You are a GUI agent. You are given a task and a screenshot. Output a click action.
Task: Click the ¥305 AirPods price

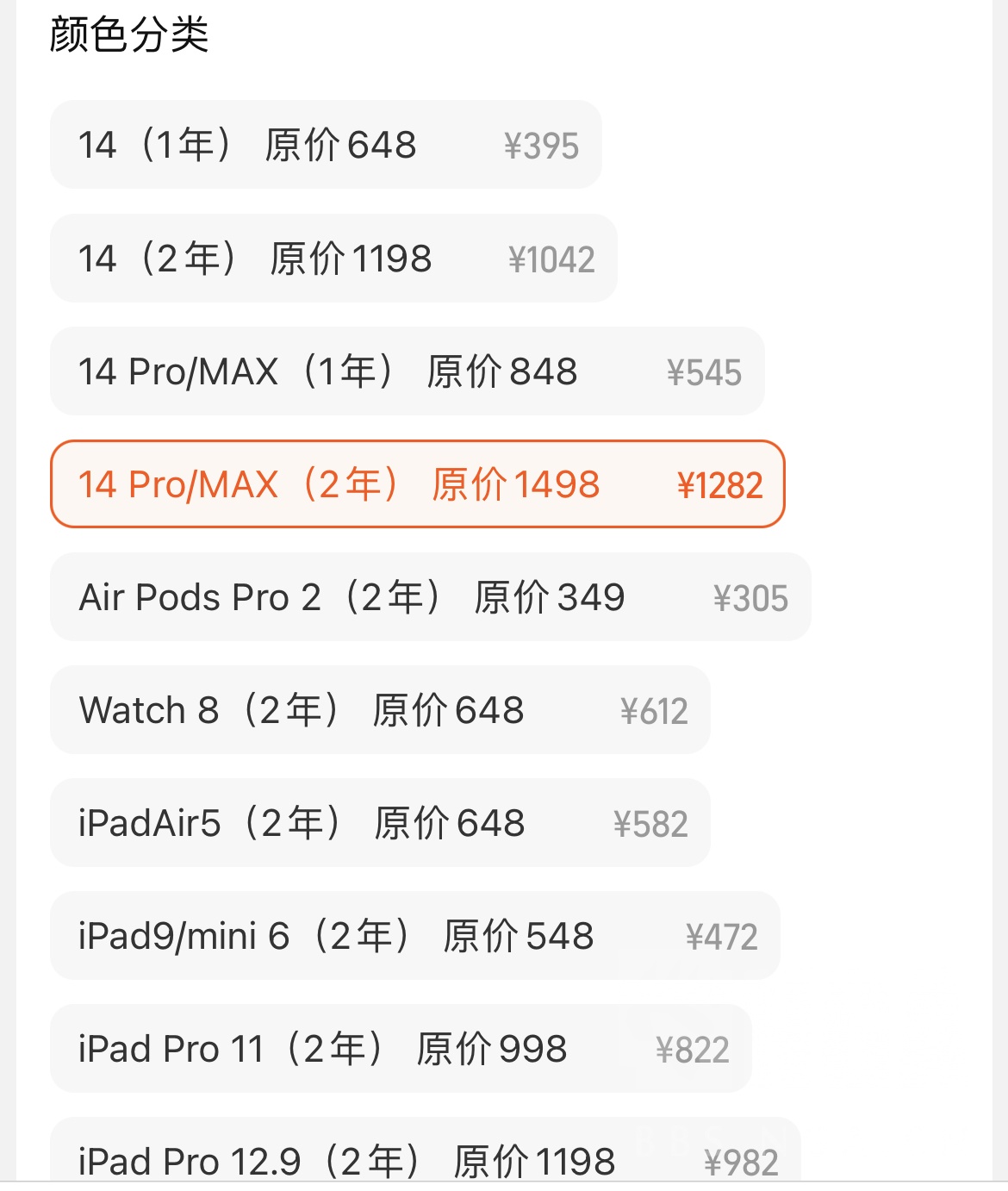point(751,597)
